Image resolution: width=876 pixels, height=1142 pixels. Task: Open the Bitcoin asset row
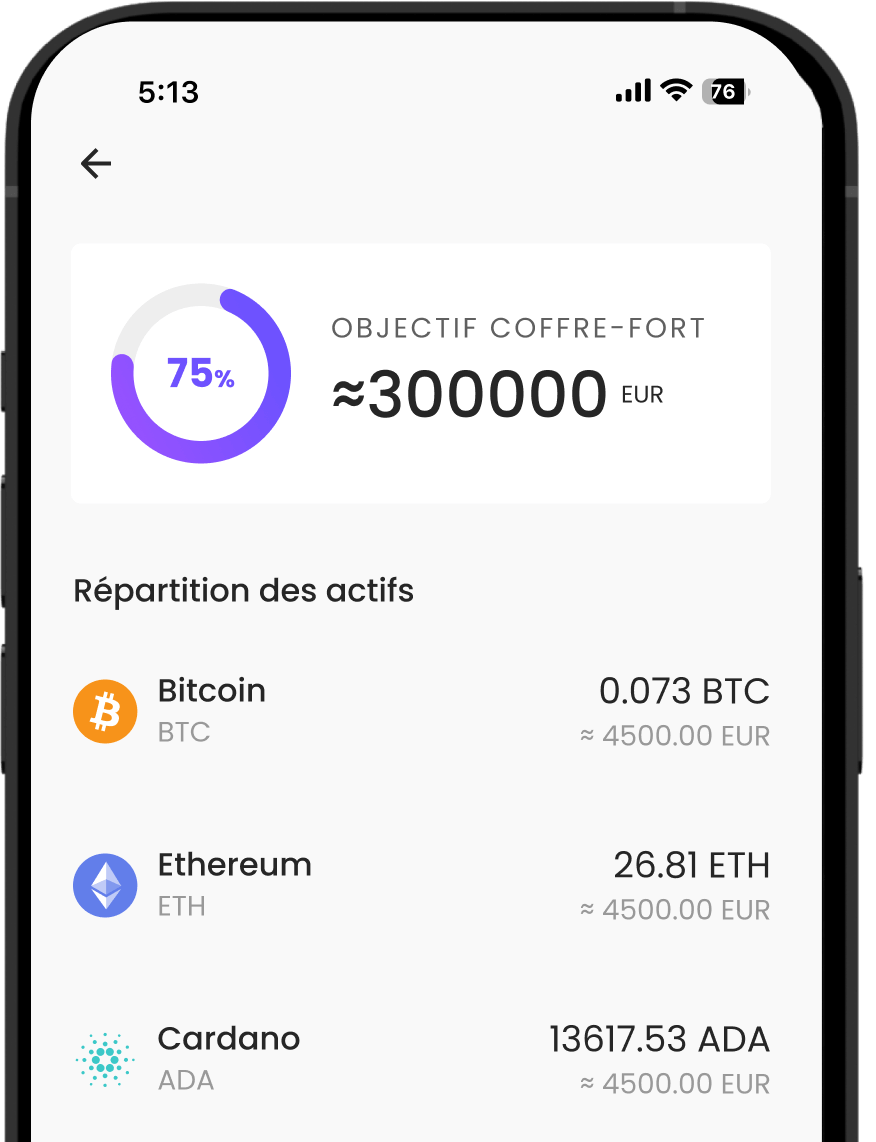click(420, 711)
